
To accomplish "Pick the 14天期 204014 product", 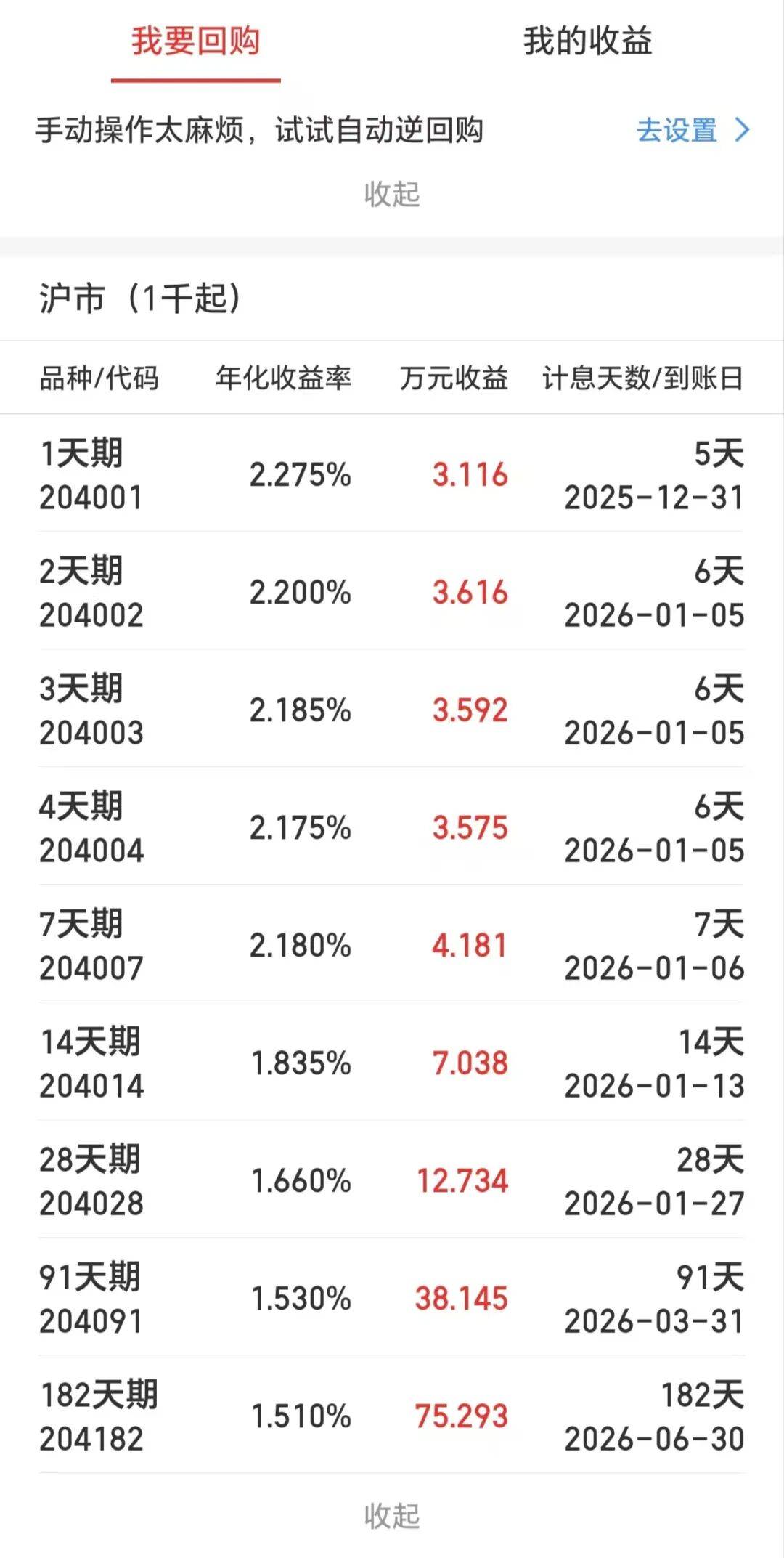I will [x=392, y=1063].
